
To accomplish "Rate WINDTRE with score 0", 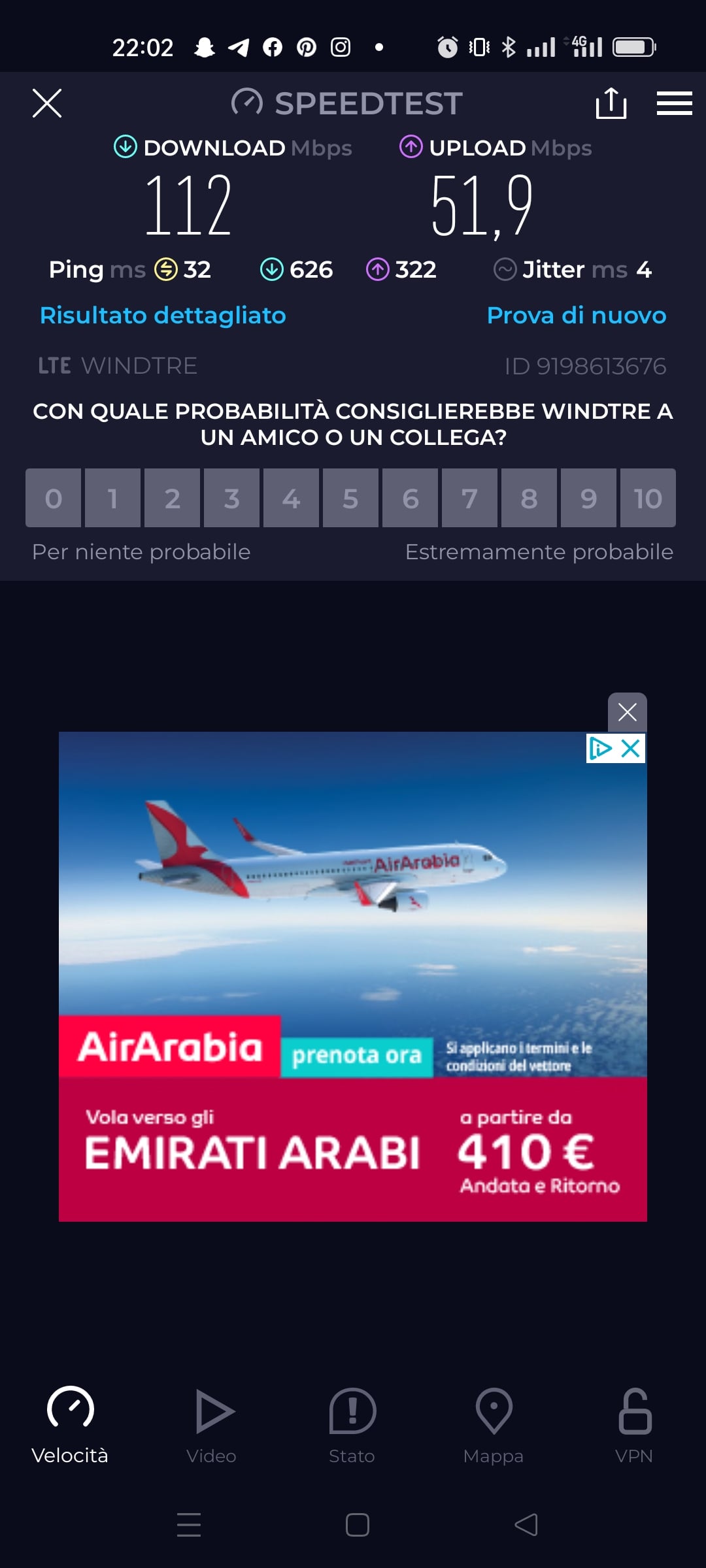I will click(54, 498).
